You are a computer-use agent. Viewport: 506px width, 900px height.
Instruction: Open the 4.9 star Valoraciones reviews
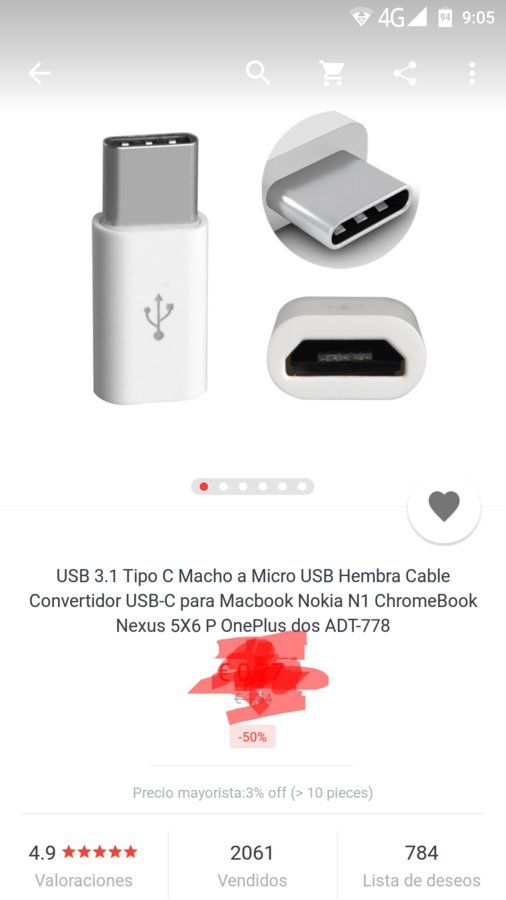pos(83,866)
